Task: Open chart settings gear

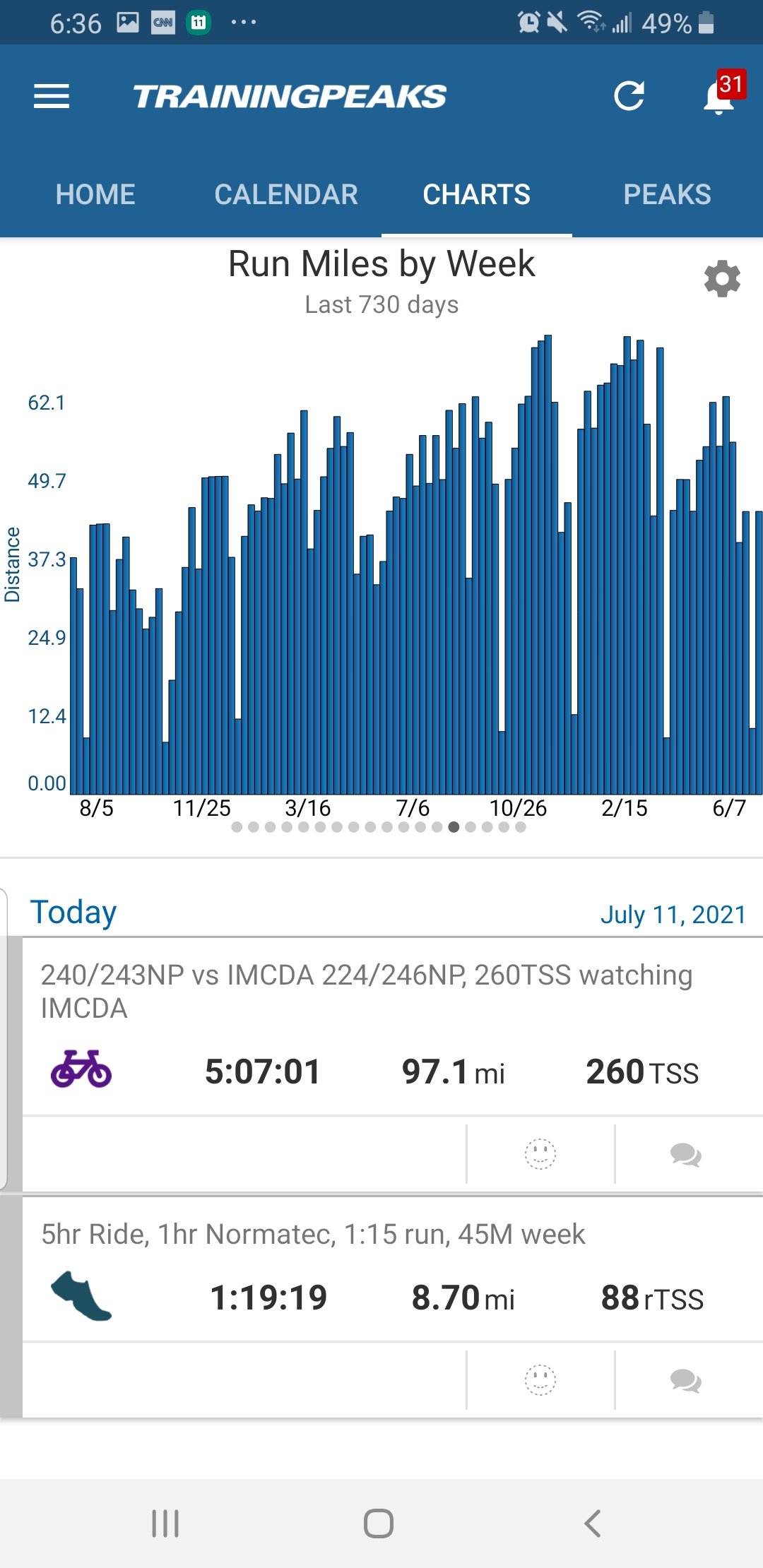Action: point(722,279)
